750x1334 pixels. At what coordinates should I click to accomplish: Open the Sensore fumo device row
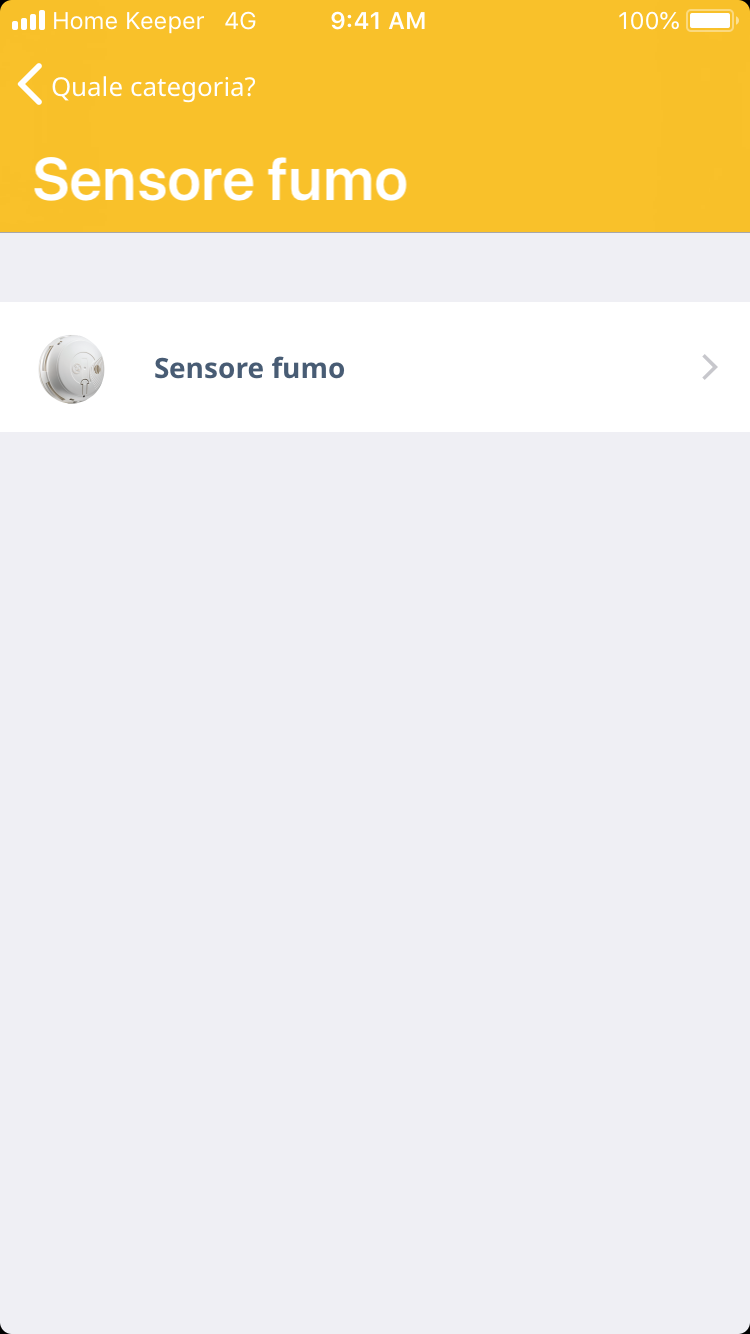point(375,368)
